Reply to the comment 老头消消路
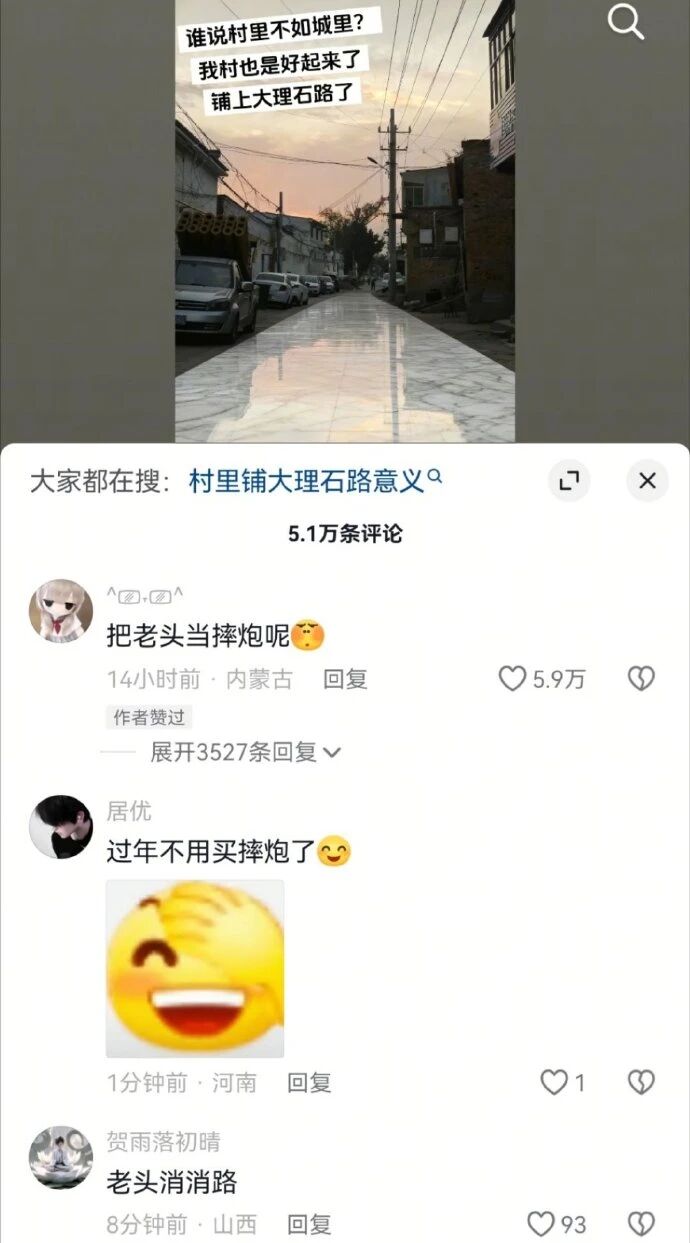 pyautogui.click(x=309, y=1224)
